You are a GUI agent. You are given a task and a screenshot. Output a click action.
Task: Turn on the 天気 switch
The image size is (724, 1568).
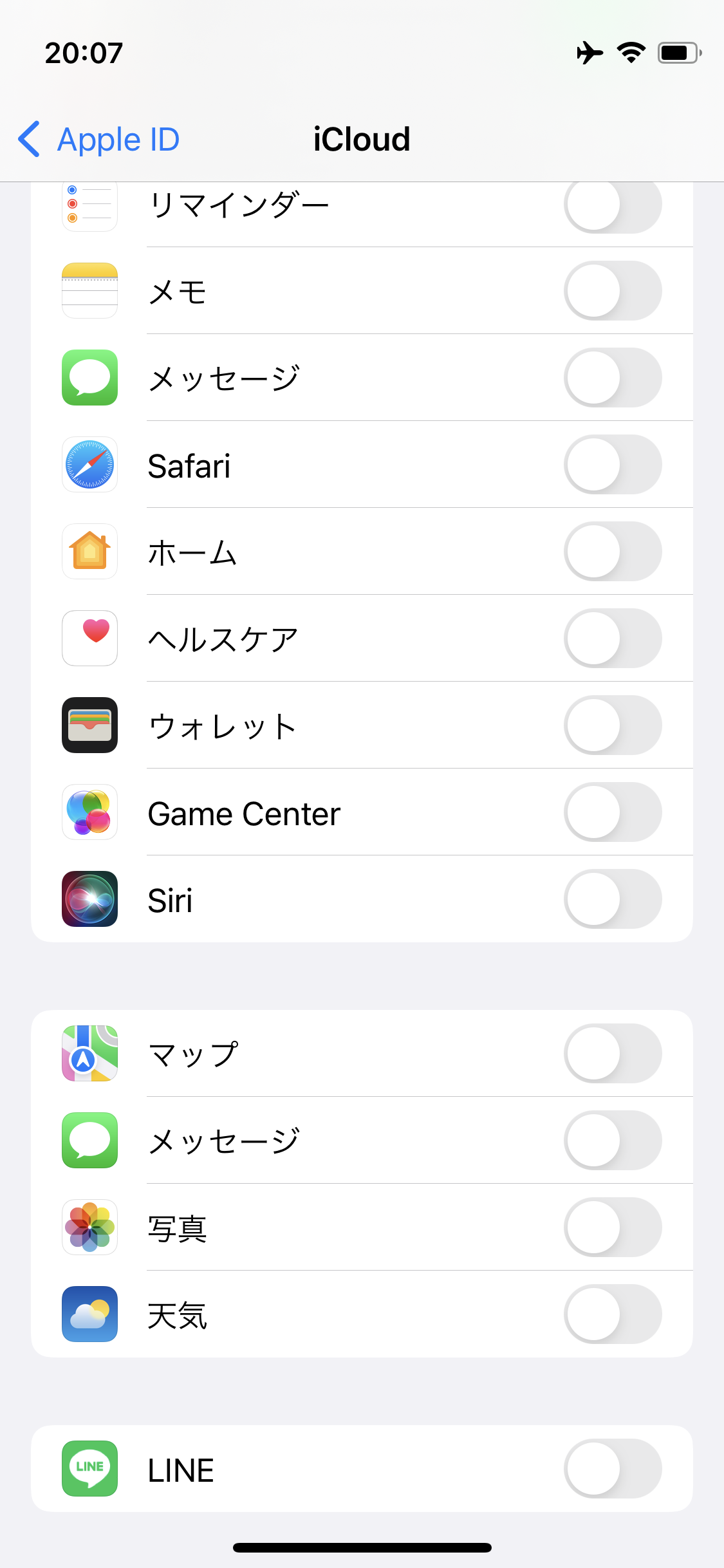click(x=612, y=1314)
